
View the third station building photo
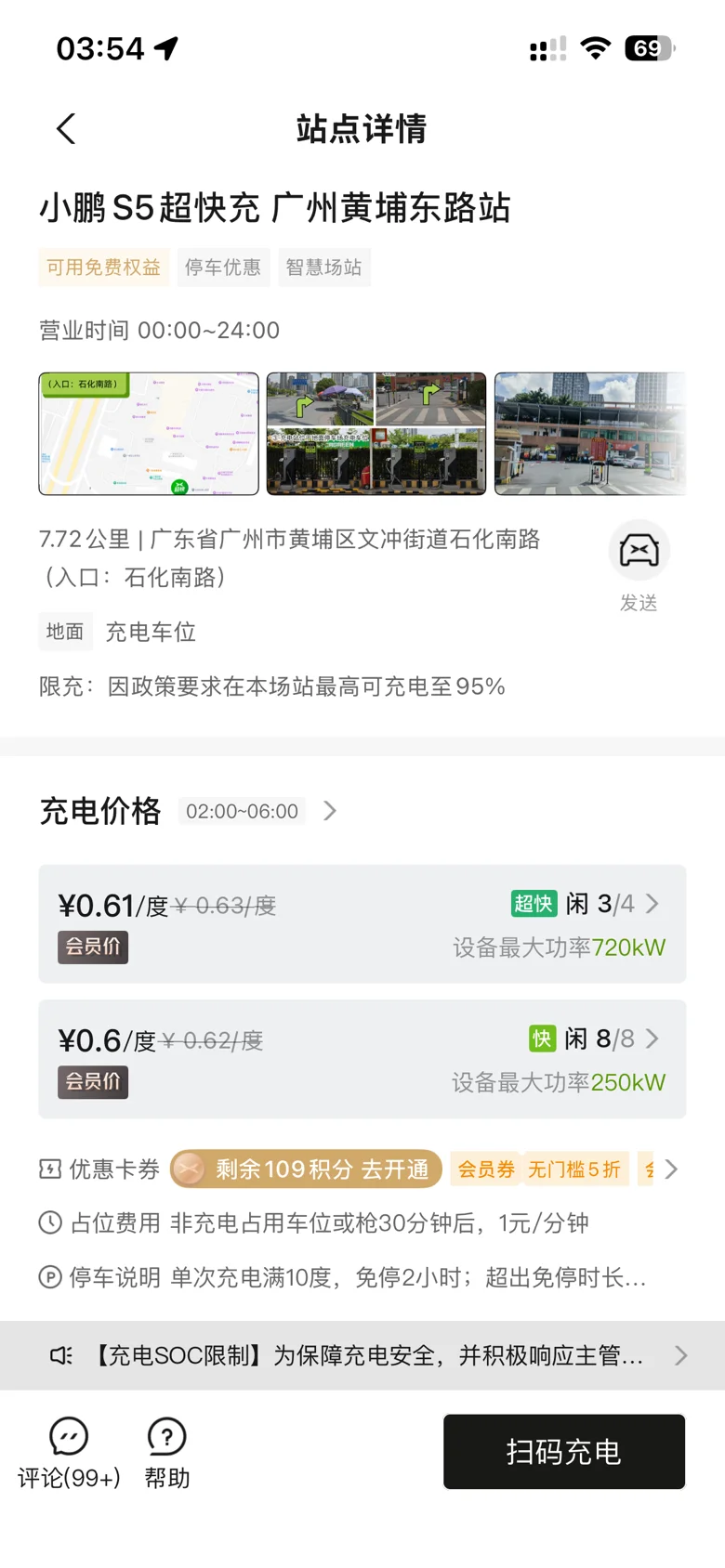coord(590,434)
